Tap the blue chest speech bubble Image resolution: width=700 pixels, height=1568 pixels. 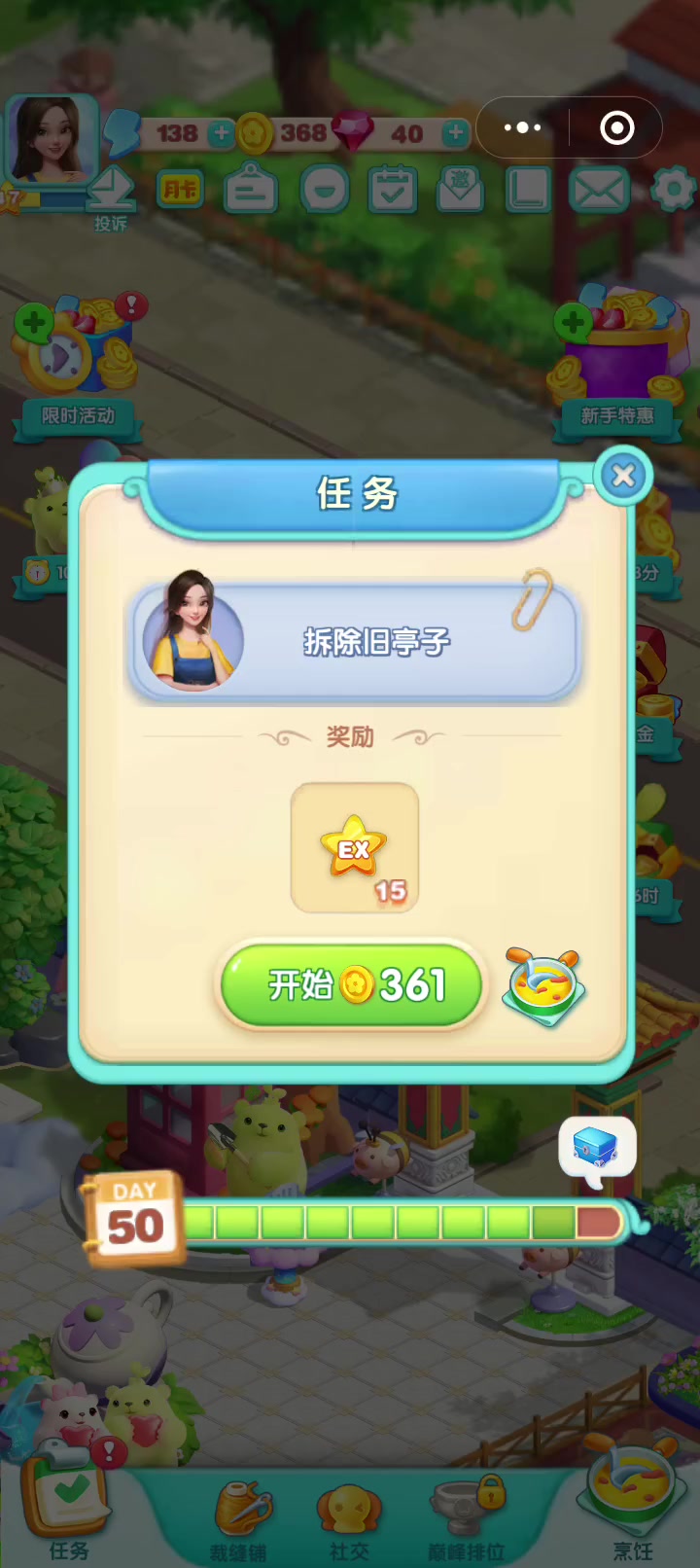[597, 1151]
